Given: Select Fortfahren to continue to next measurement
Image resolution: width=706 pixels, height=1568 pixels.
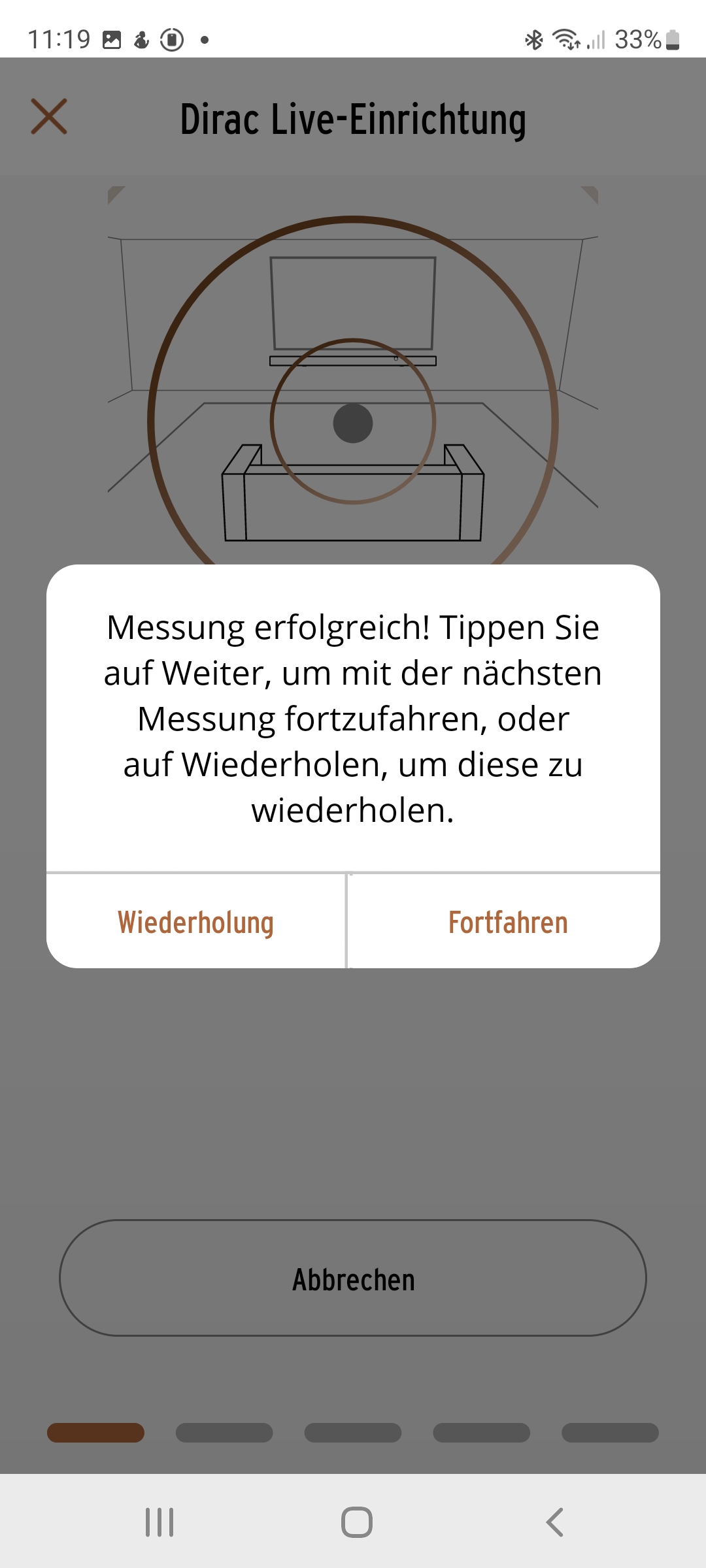Looking at the screenshot, I should coord(507,922).
